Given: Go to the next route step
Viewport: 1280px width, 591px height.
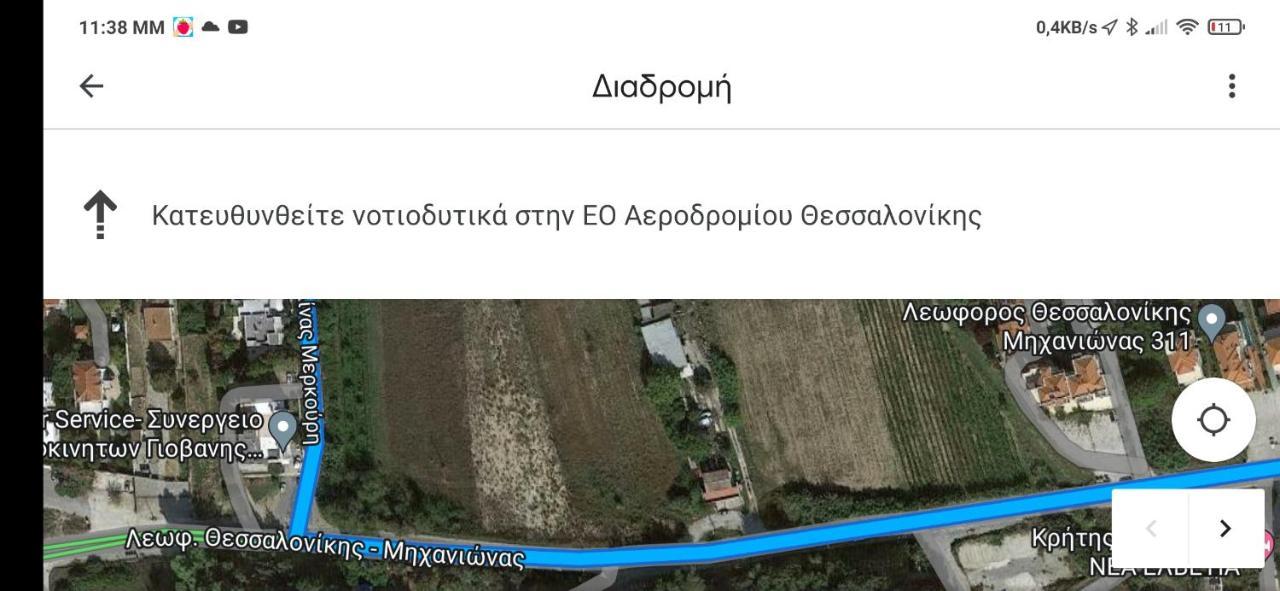Looking at the screenshot, I should (1226, 529).
